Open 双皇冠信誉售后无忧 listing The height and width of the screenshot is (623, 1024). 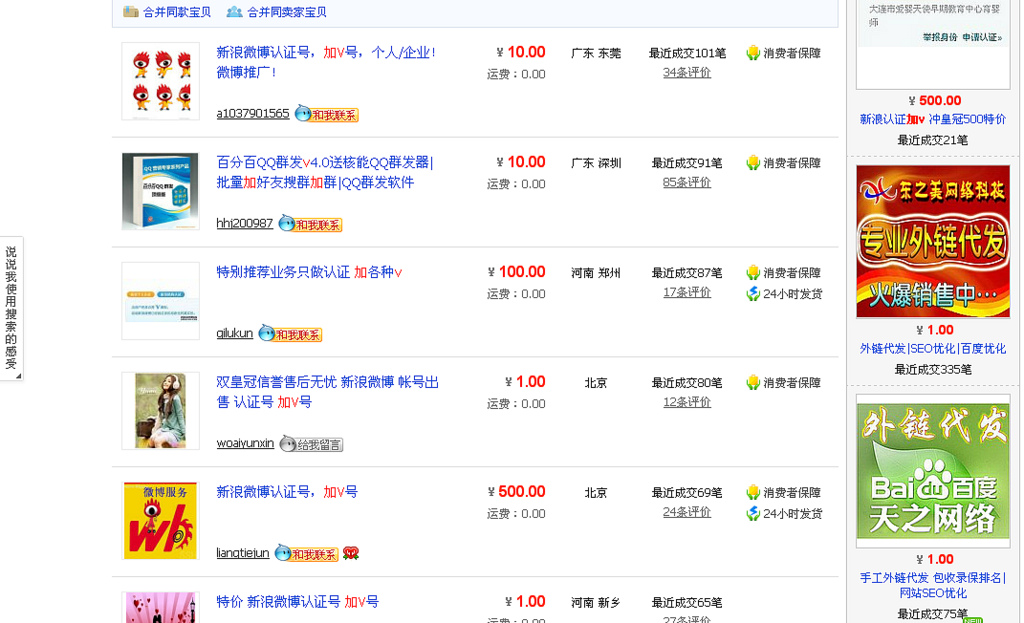point(327,392)
